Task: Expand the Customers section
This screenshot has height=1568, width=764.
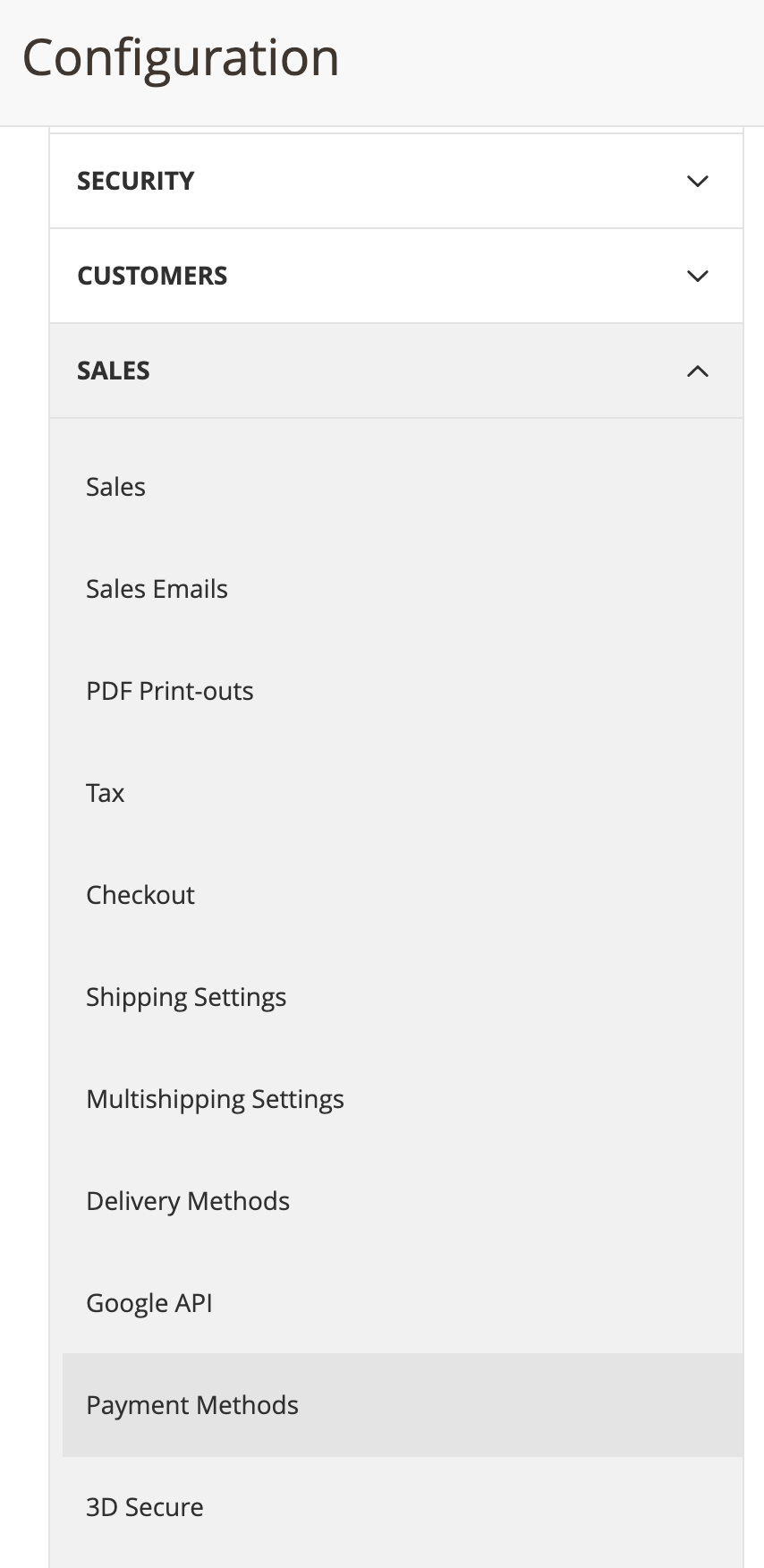Action: click(x=395, y=276)
